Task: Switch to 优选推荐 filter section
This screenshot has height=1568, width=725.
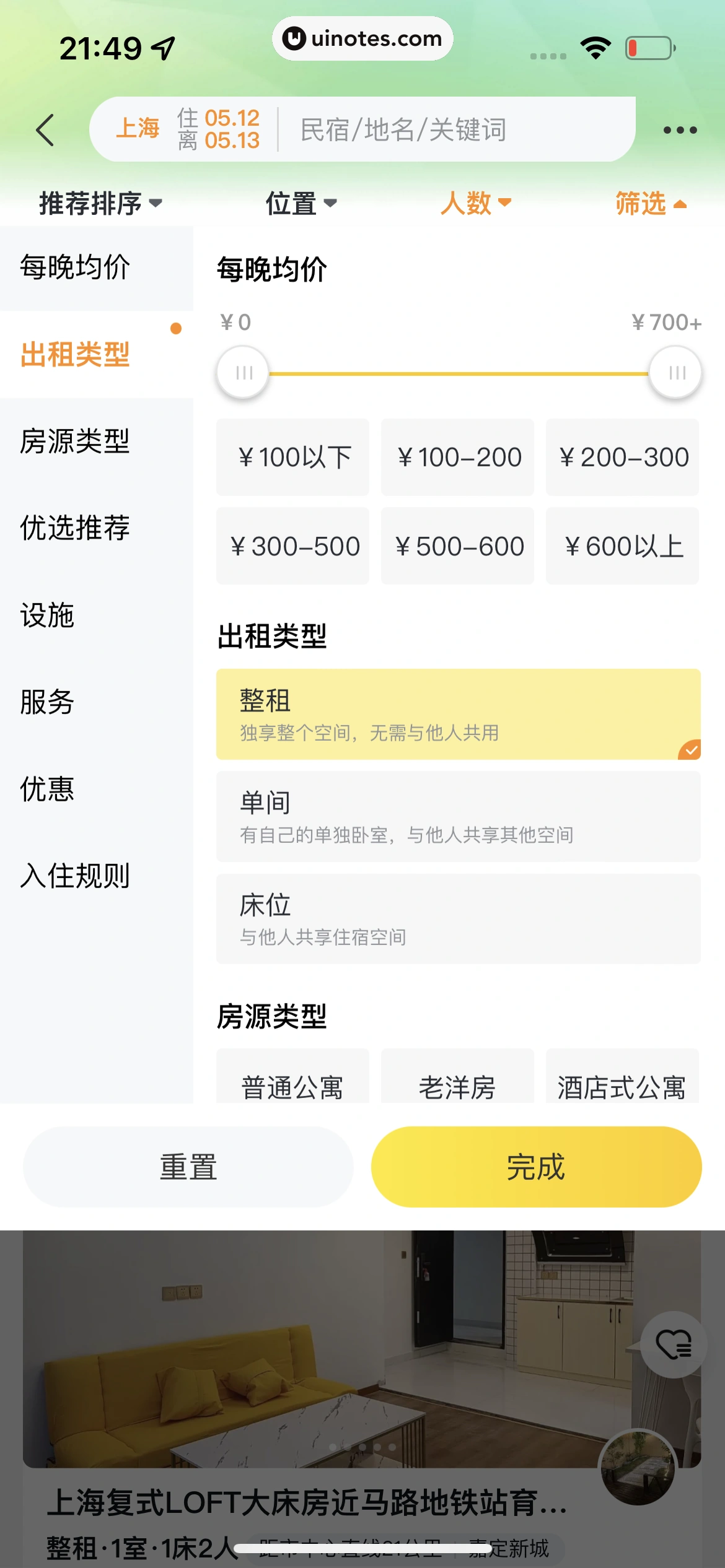Action: coord(75,528)
